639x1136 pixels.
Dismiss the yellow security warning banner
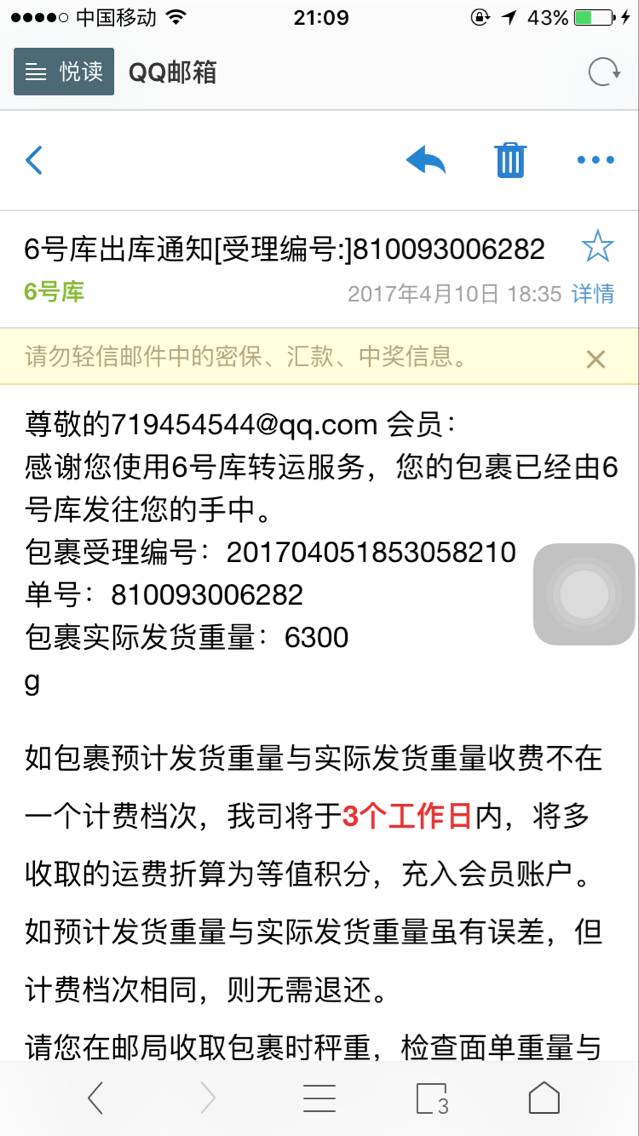pos(596,359)
